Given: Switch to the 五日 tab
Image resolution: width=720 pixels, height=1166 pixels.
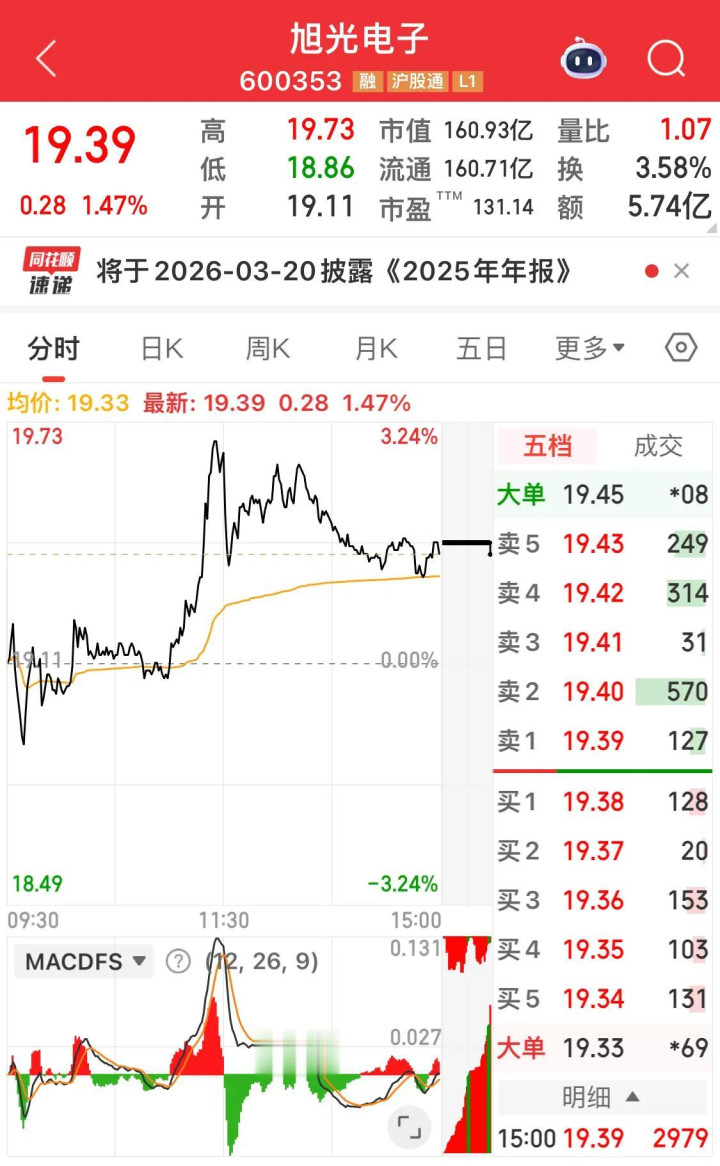Looking at the screenshot, I should click(x=482, y=349).
